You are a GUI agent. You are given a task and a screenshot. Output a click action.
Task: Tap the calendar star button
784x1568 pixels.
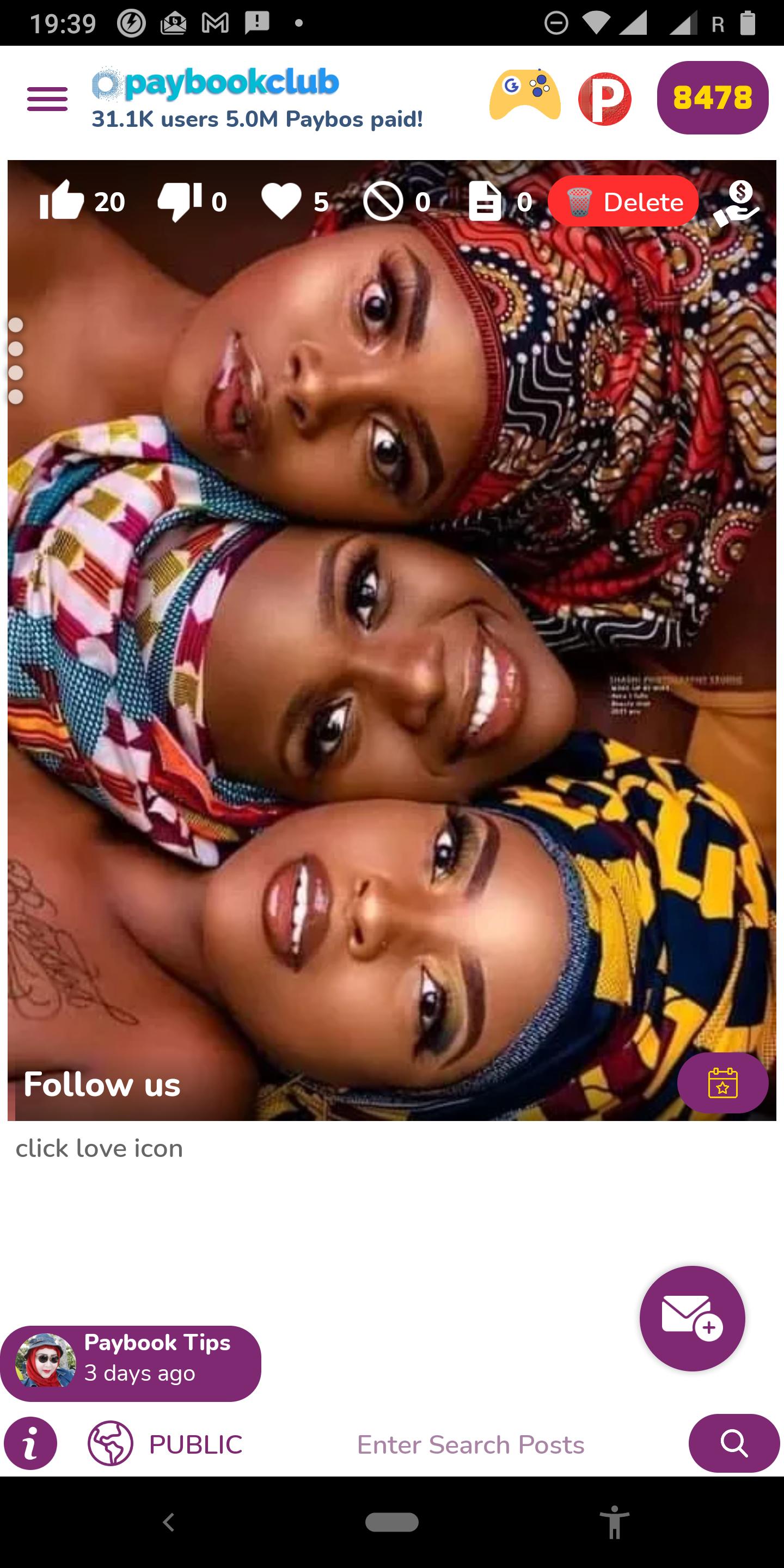click(x=722, y=1083)
